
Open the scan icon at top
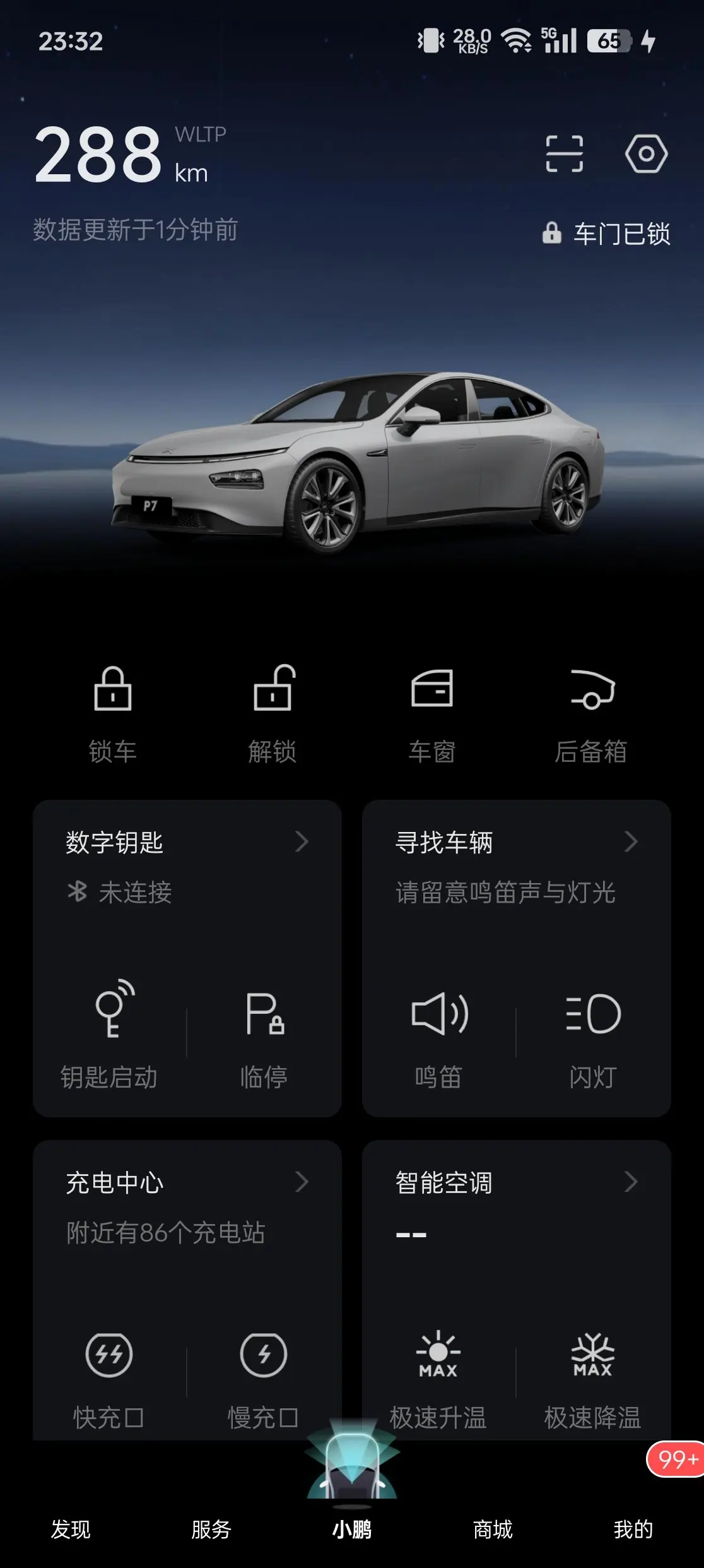pyautogui.click(x=564, y=153)
